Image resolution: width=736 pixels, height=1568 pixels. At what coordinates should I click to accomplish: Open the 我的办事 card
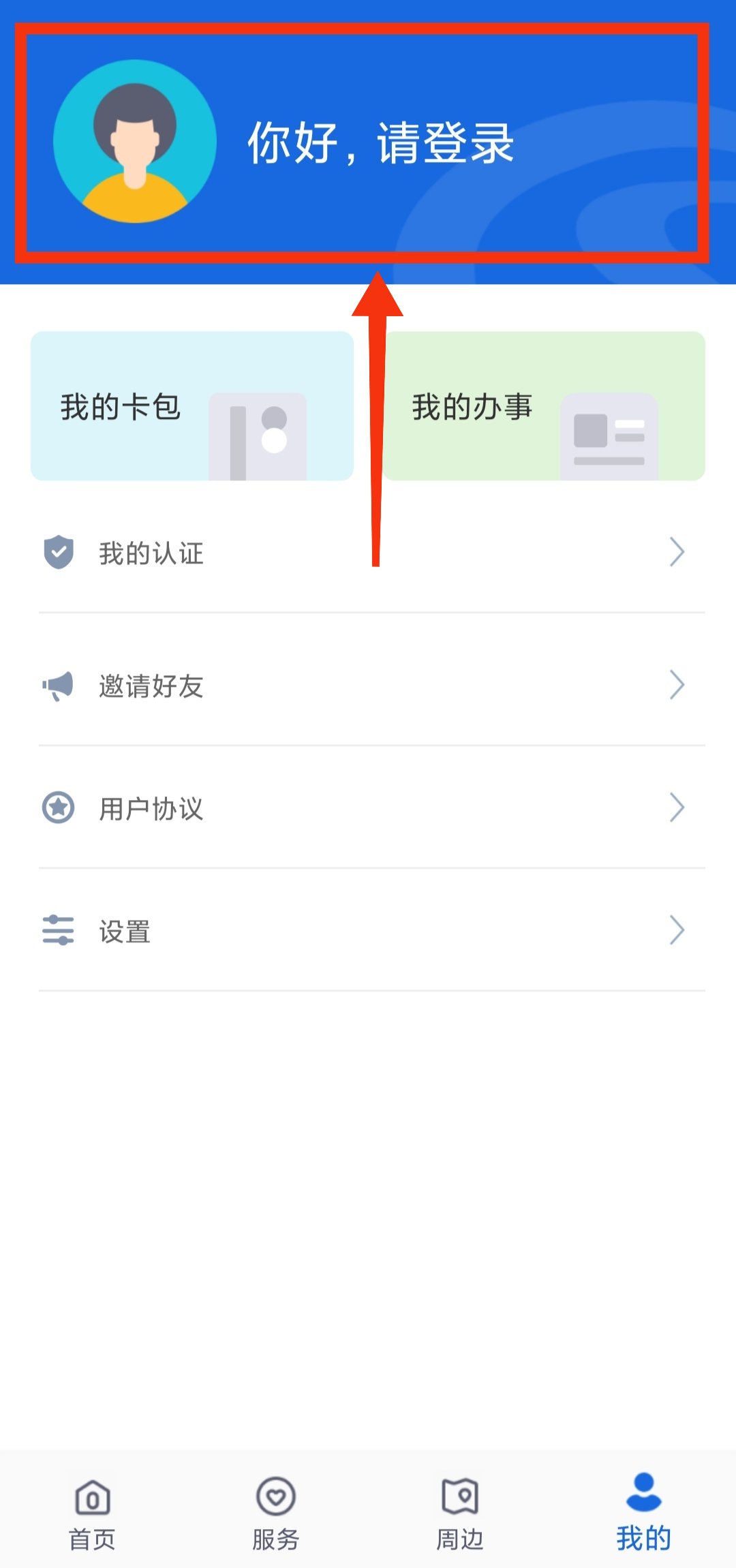(544, 407)
